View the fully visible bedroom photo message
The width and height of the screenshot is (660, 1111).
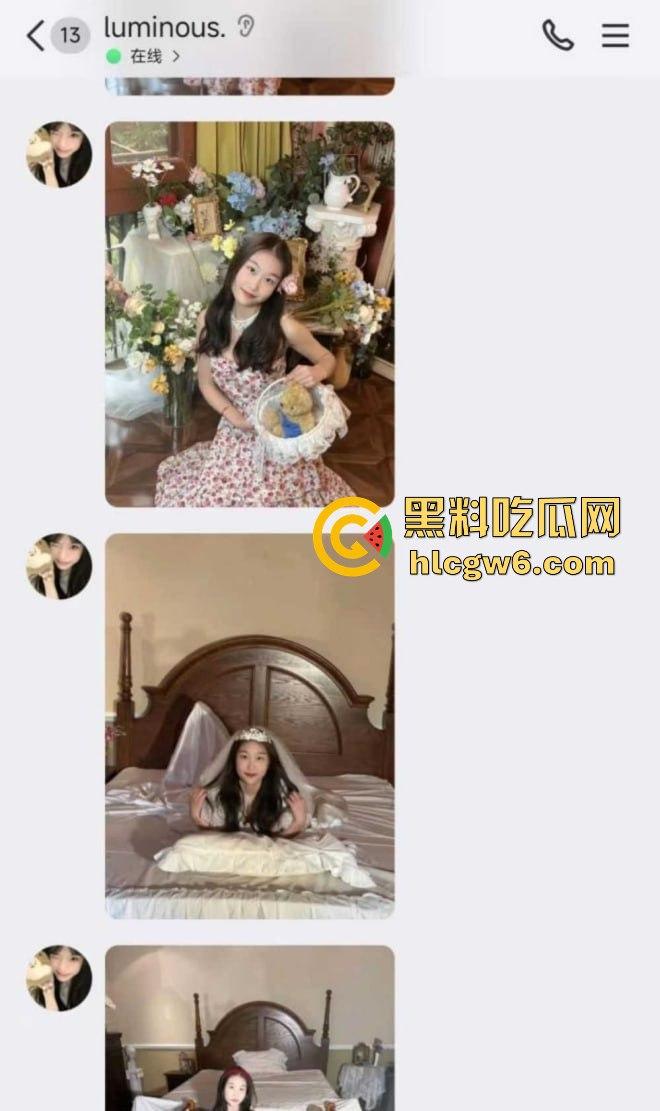click(x=249, y=725)
